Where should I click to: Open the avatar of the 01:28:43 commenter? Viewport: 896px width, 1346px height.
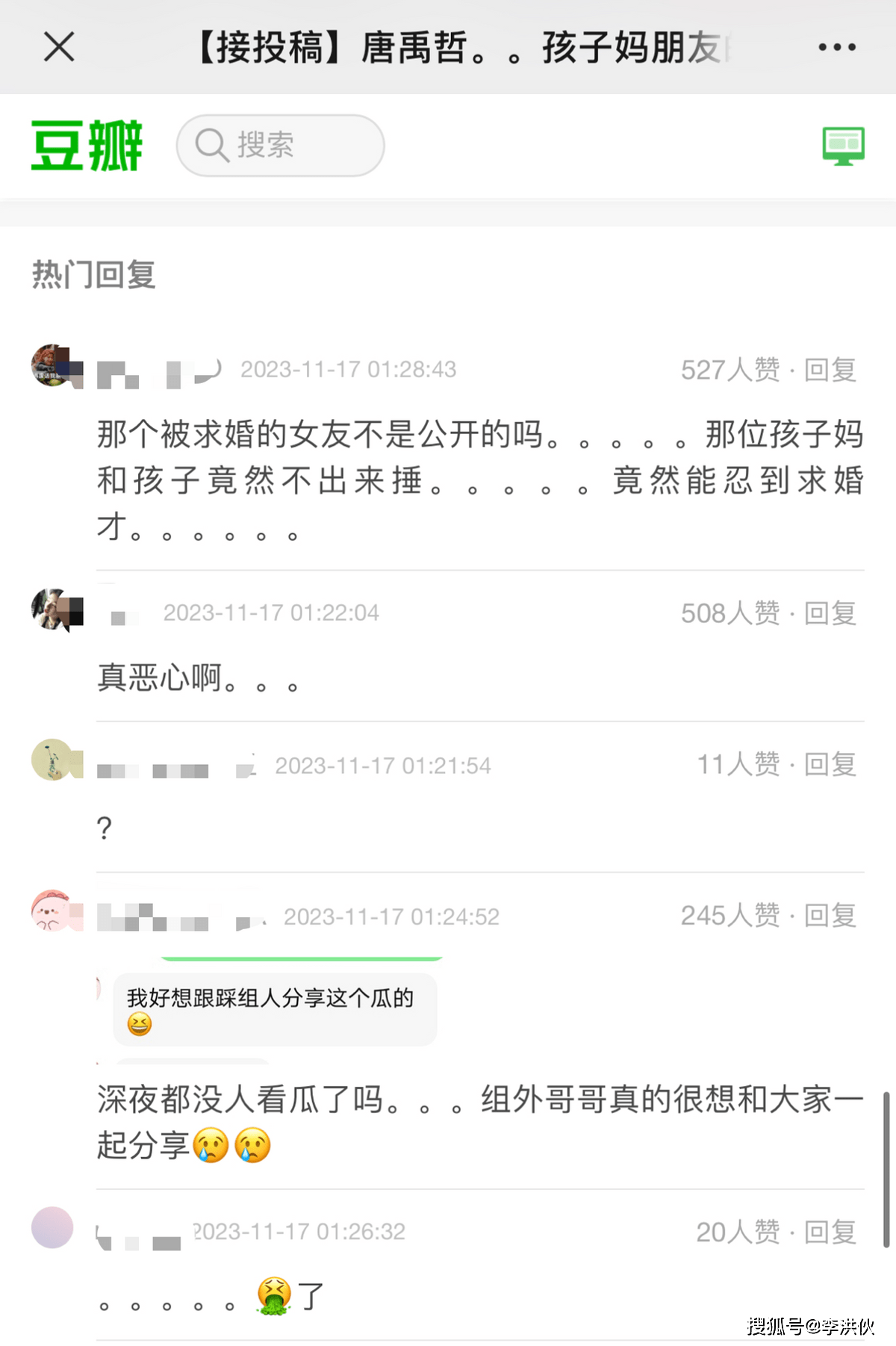[52, 365]
